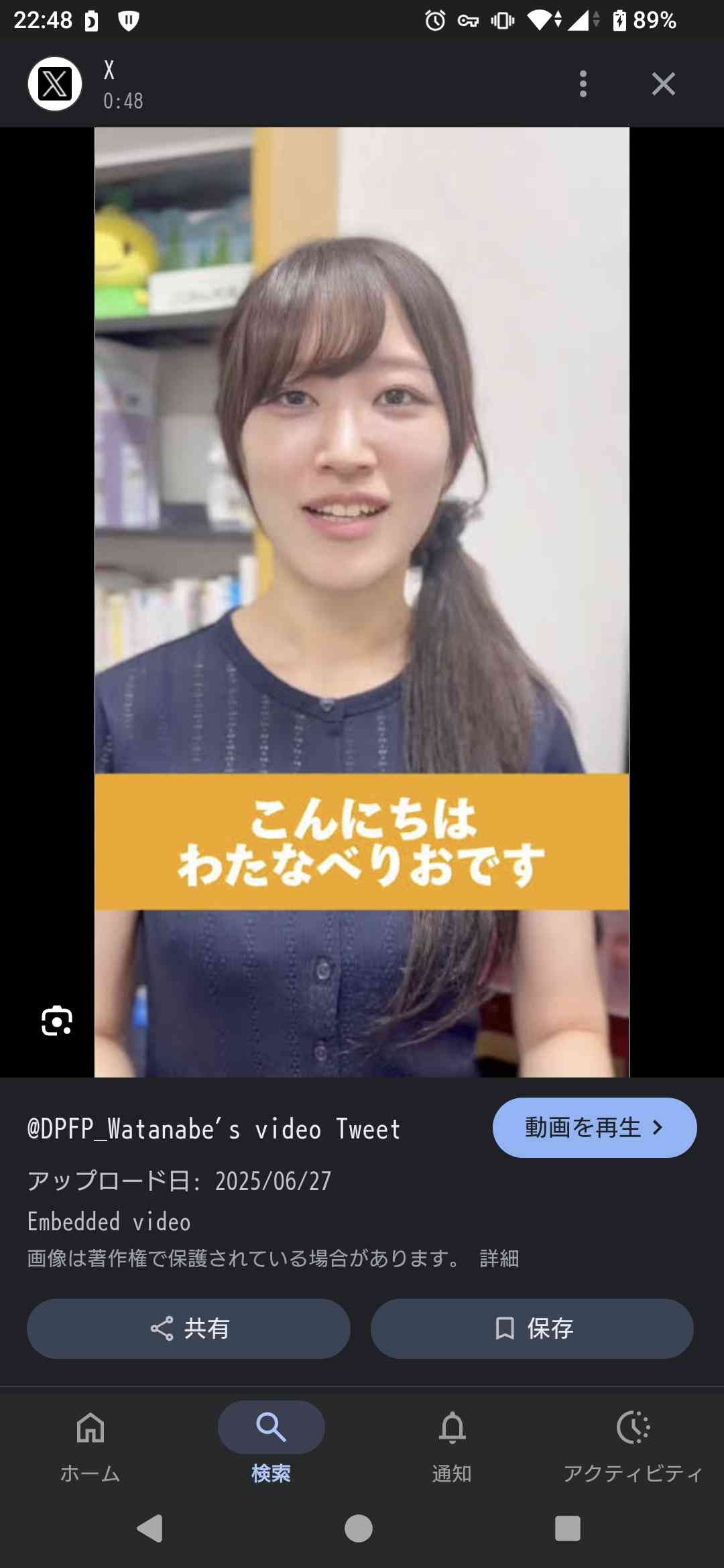Image resolution: width=724 pixels, height=1568 pixels.
Task: Share this video with 共有
Action: [x=188, y=1328]
